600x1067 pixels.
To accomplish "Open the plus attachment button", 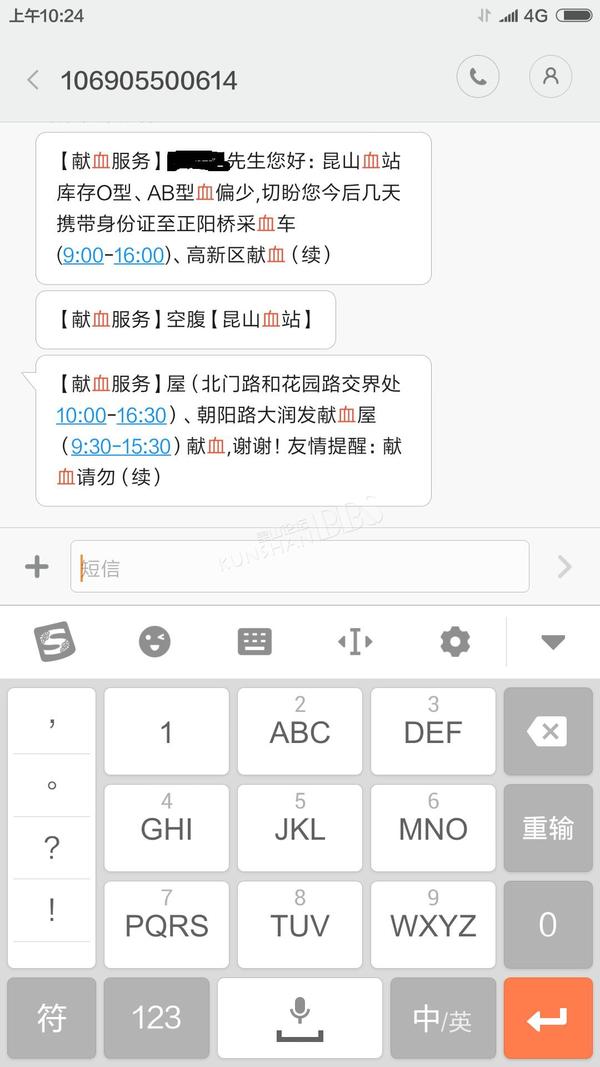I will click(x=37, y=566).
